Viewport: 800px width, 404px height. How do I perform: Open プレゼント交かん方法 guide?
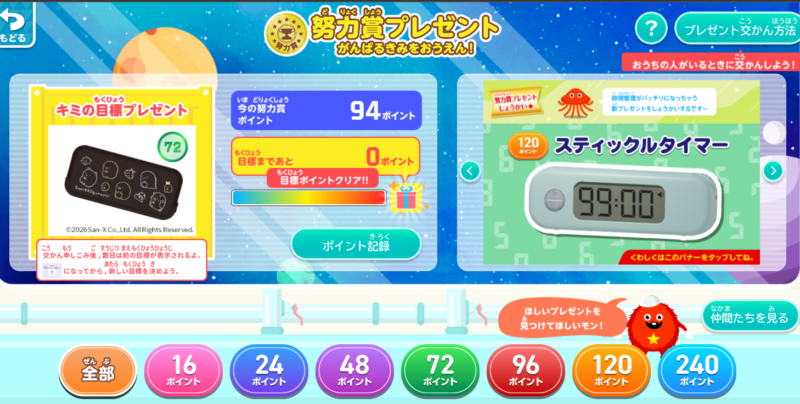pos(737,28)
